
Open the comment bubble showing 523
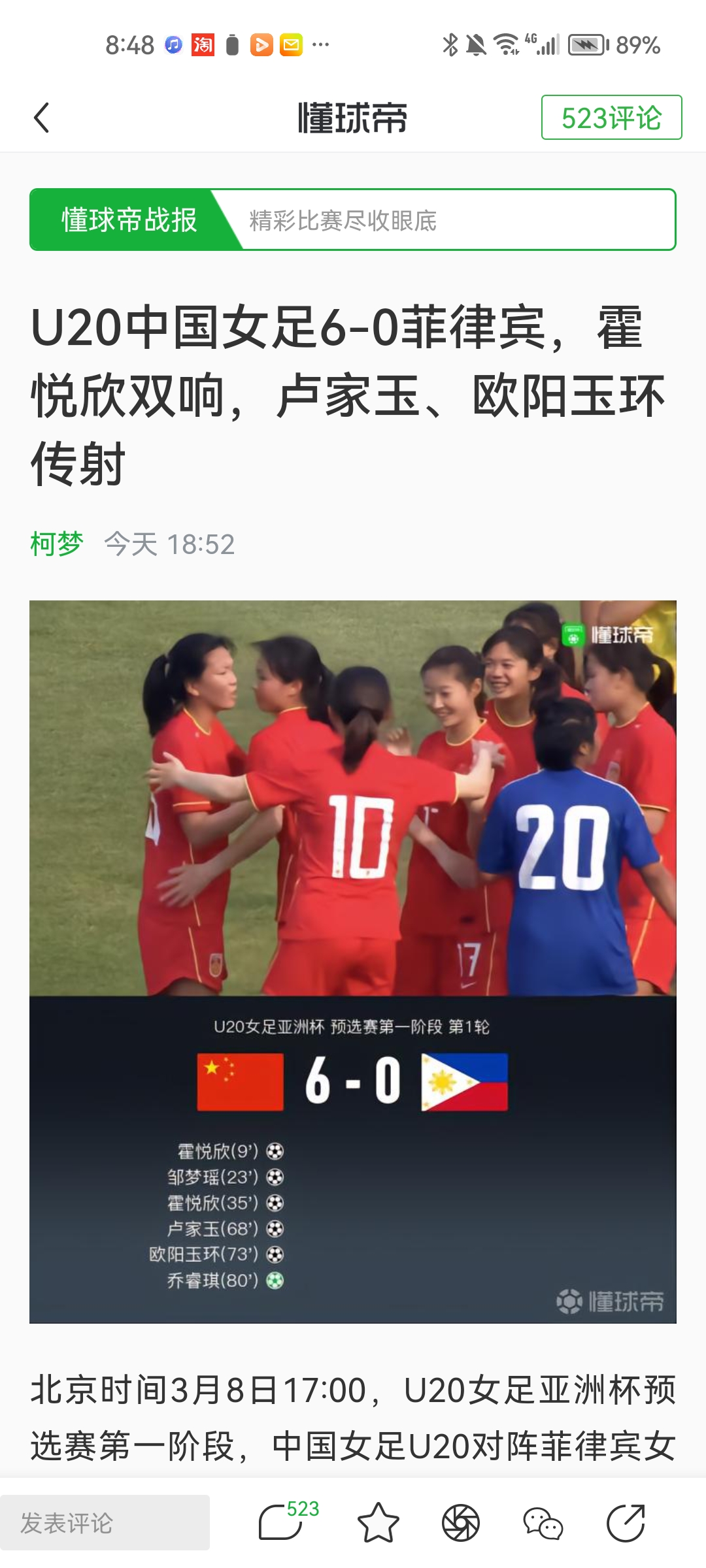[x=282, y=1522]
